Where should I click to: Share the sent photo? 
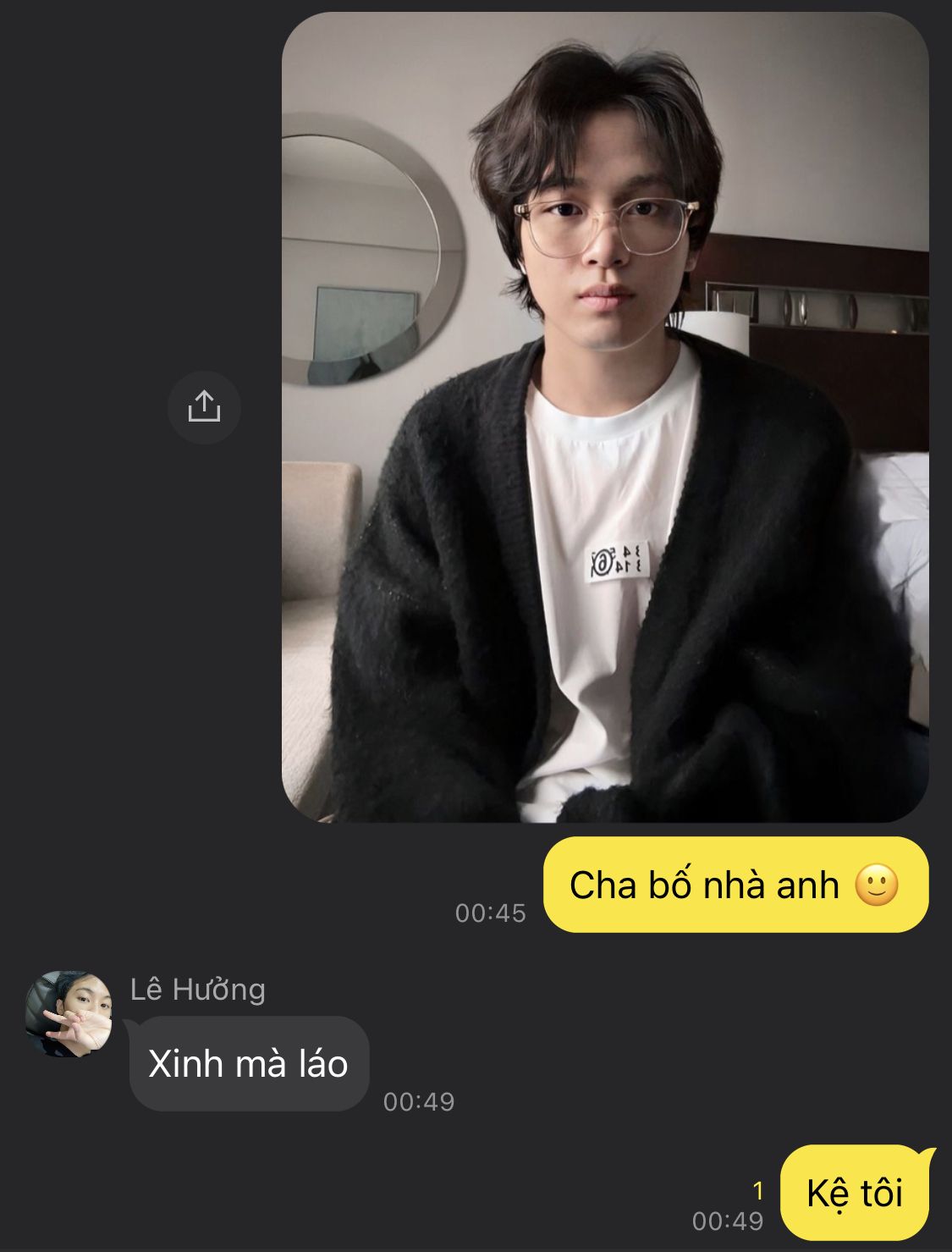(204, 407)
